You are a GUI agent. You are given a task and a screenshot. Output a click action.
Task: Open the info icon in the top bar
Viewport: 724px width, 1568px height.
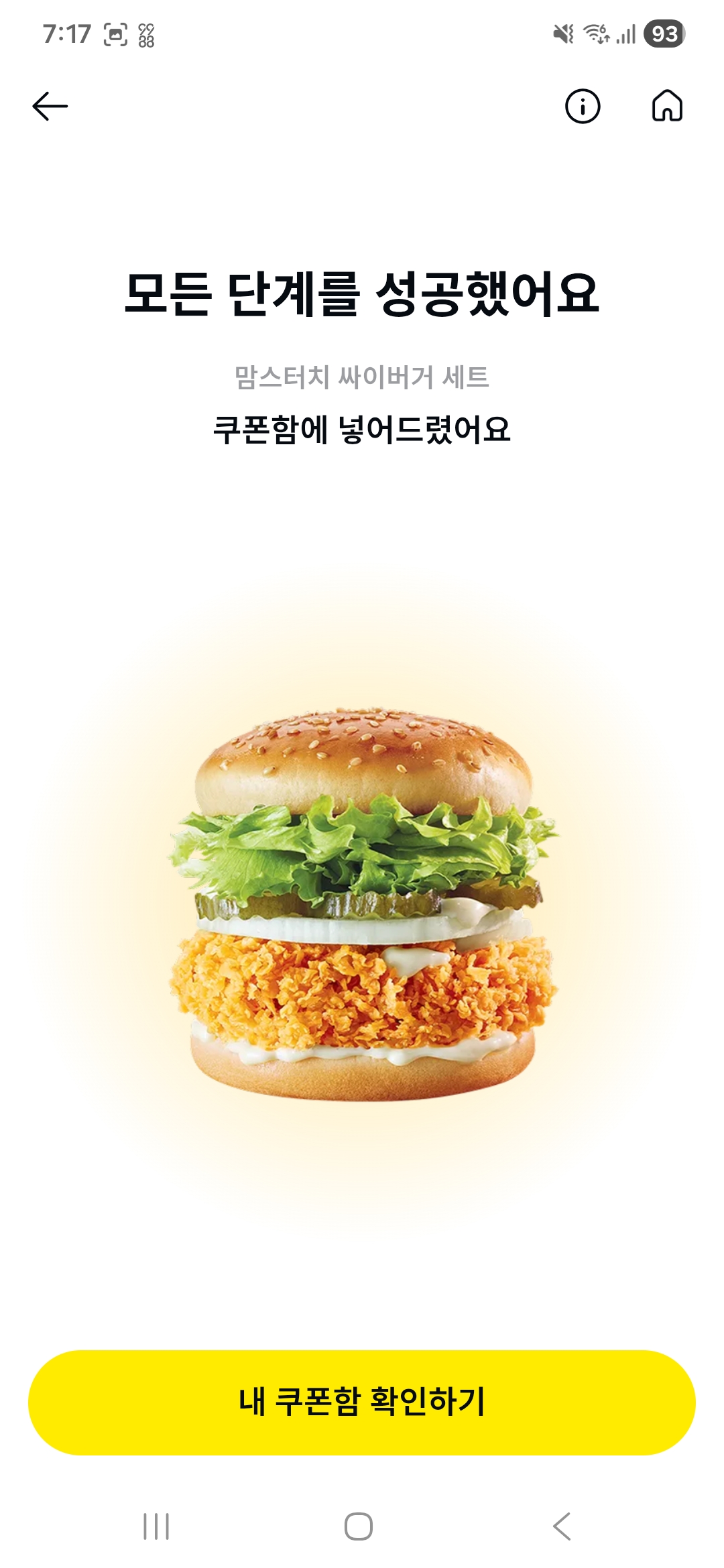(x=583, y=107)
